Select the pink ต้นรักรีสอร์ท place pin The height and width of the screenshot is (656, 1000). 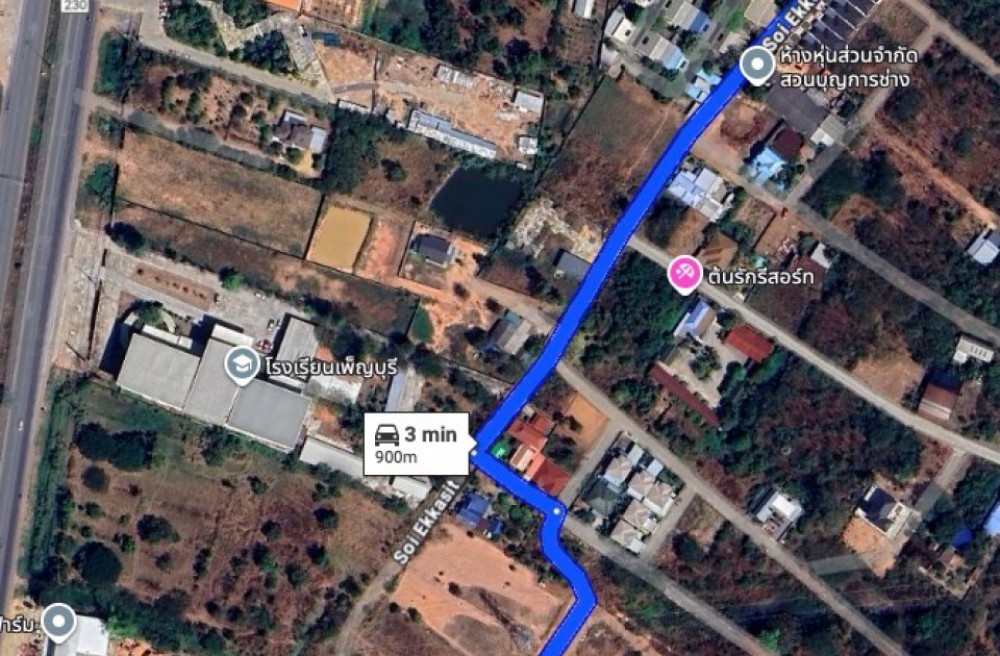(x=685, y=273)
